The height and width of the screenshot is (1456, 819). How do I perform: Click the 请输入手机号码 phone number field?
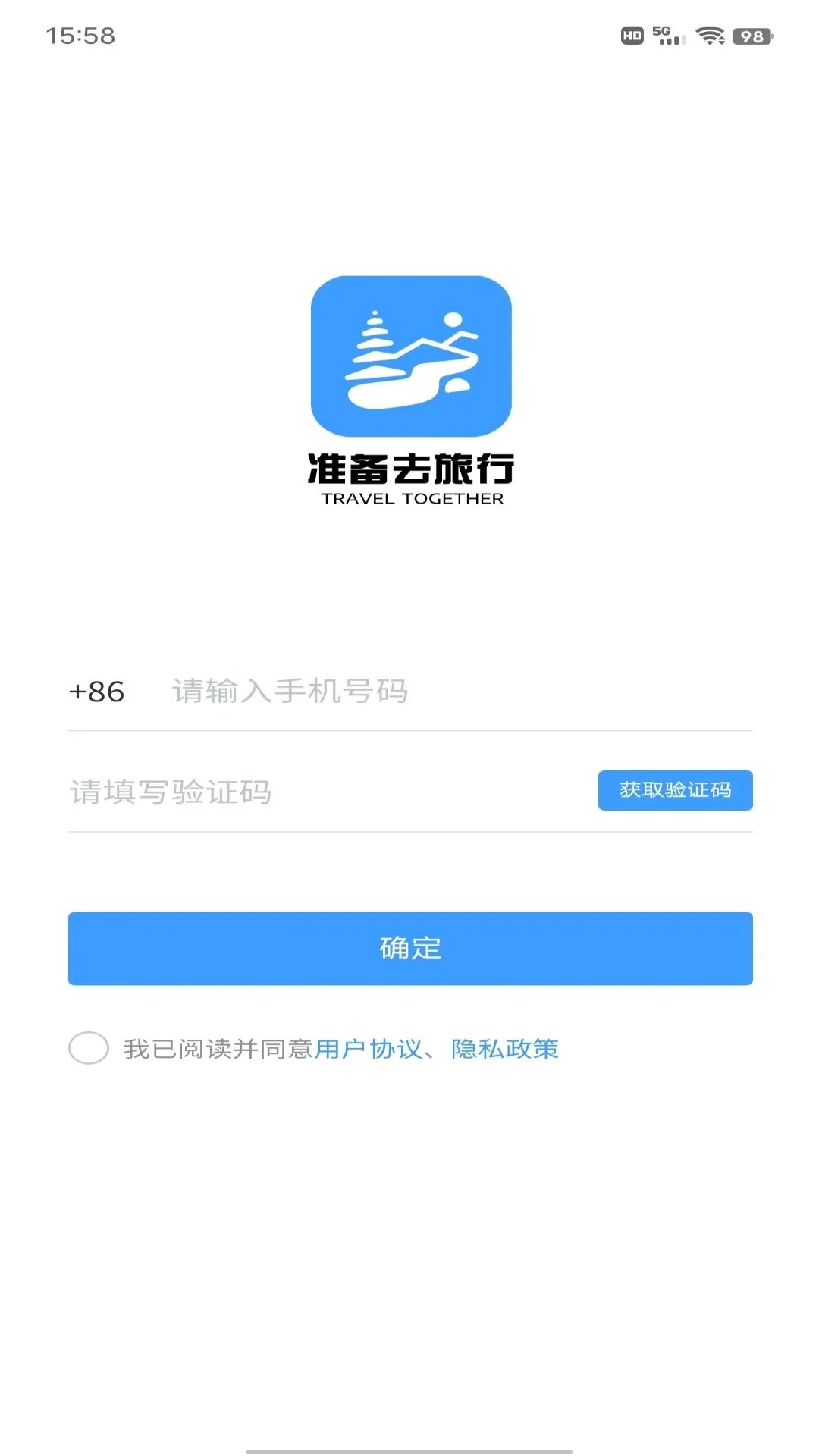379,692
